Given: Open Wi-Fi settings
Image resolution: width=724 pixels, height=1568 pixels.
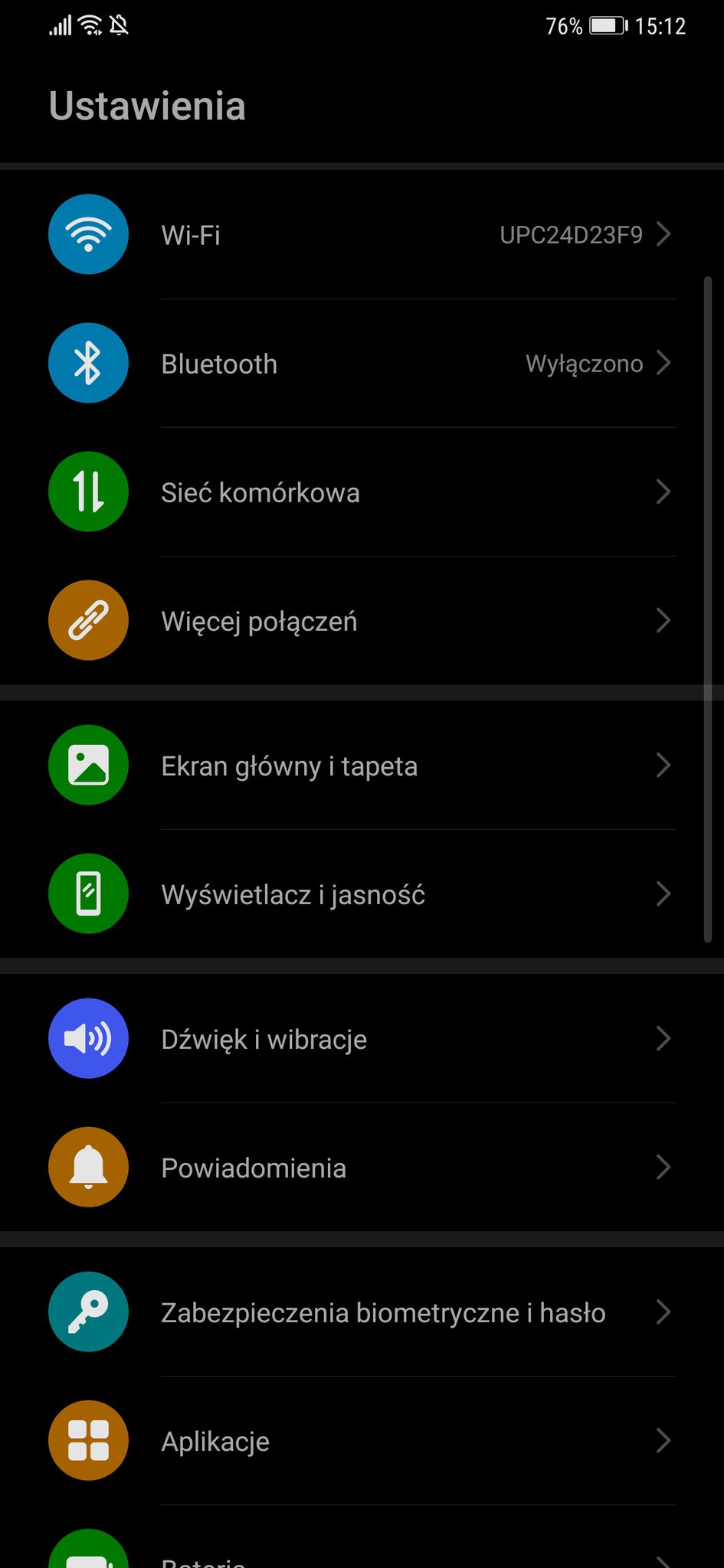Looking at the screenshot, I should point(362,234).
